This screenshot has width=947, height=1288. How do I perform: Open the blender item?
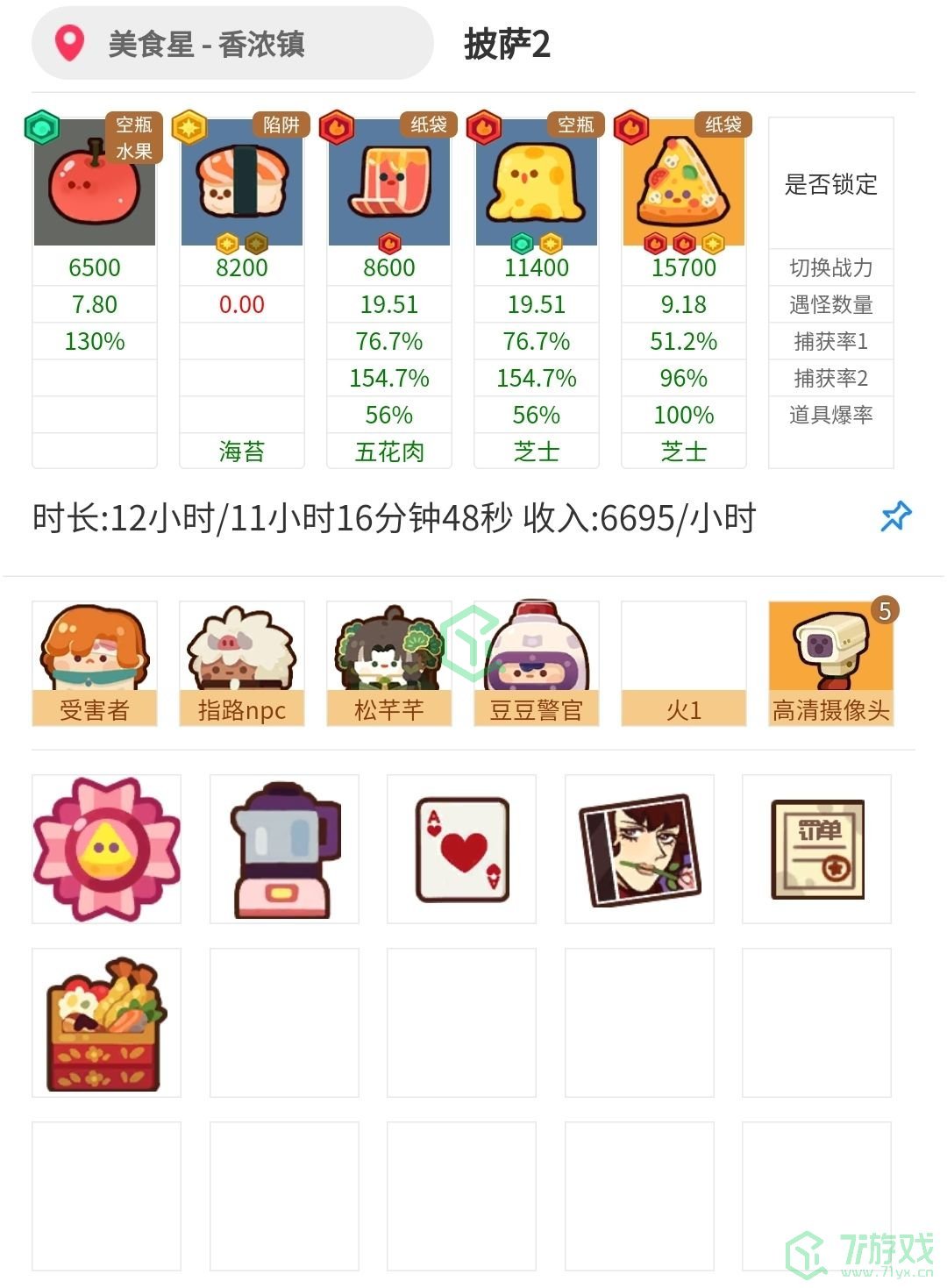(x=284, y=849)
